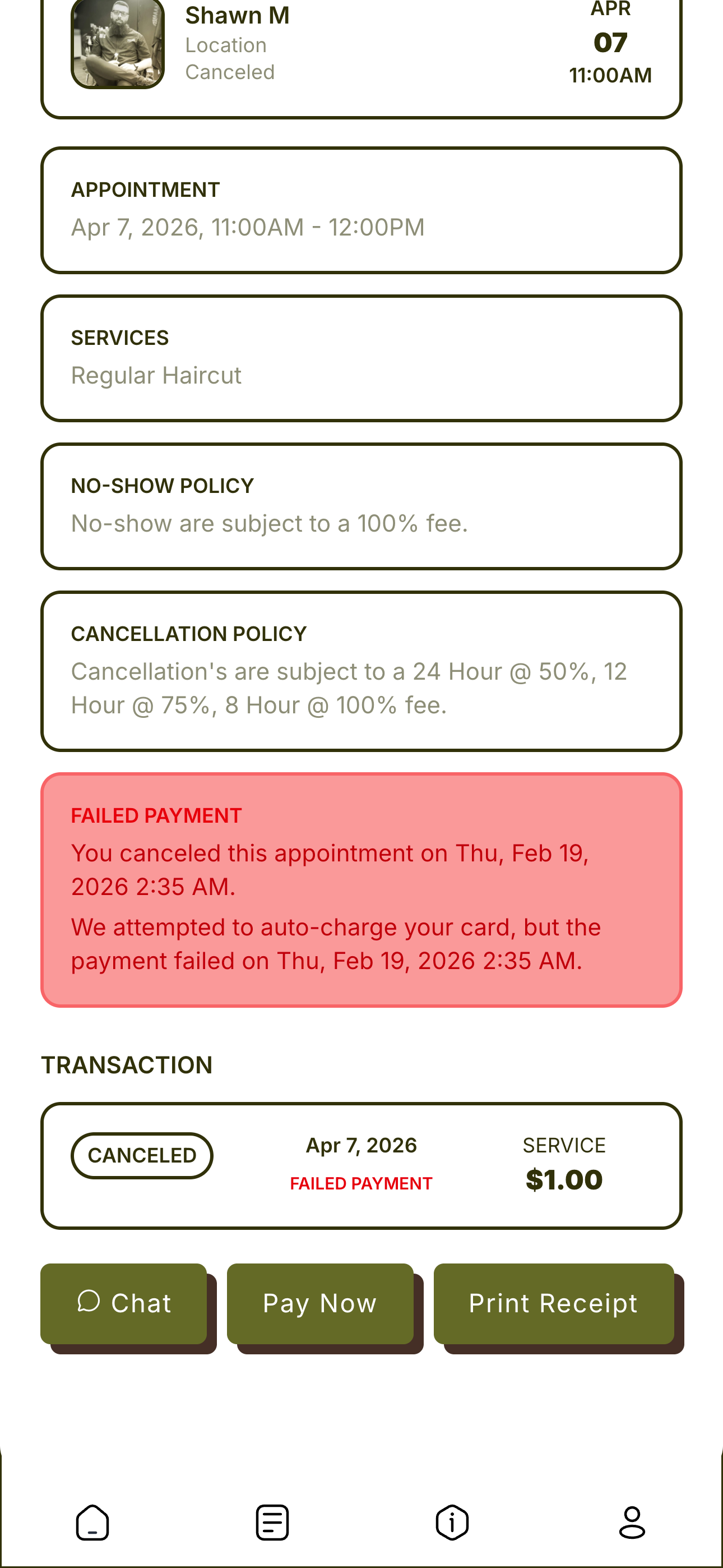The width and height of the screenshot is (723, 1568).
Task: Select the Shawn M name heading
Action: point(237,15)
